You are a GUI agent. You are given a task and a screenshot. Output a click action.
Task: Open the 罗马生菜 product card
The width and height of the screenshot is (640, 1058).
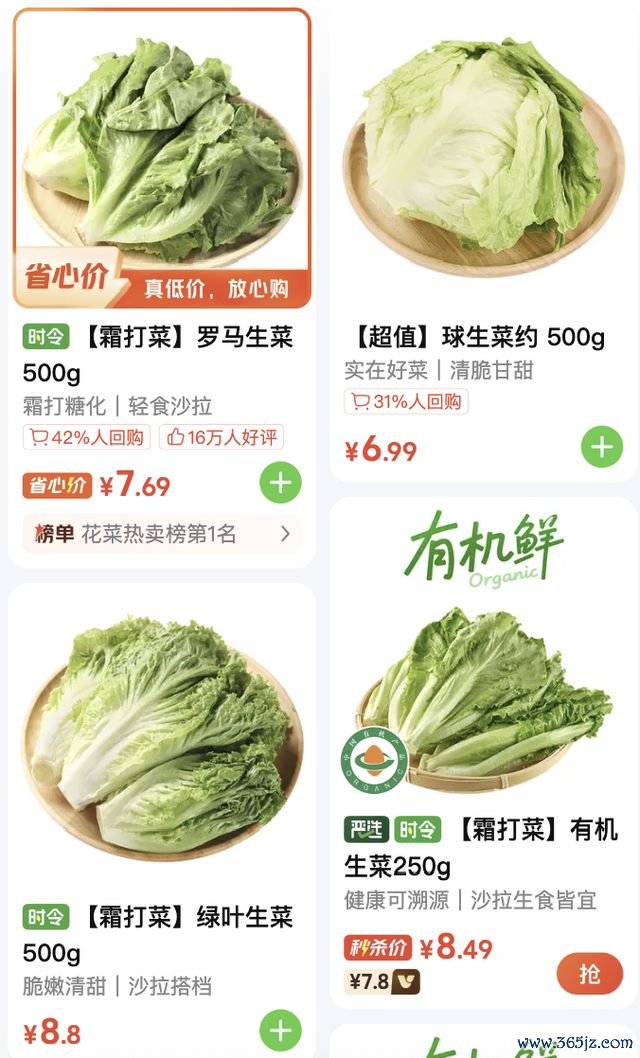[x=162, y=160]
